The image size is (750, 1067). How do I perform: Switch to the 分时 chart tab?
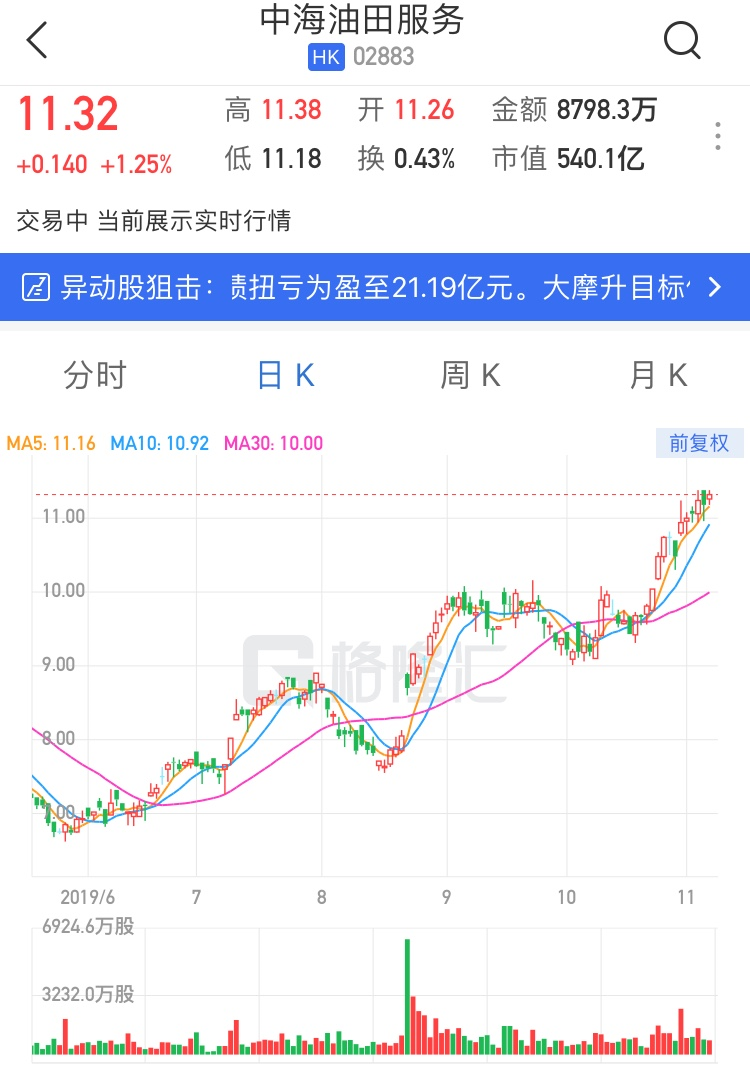[95, 376]
